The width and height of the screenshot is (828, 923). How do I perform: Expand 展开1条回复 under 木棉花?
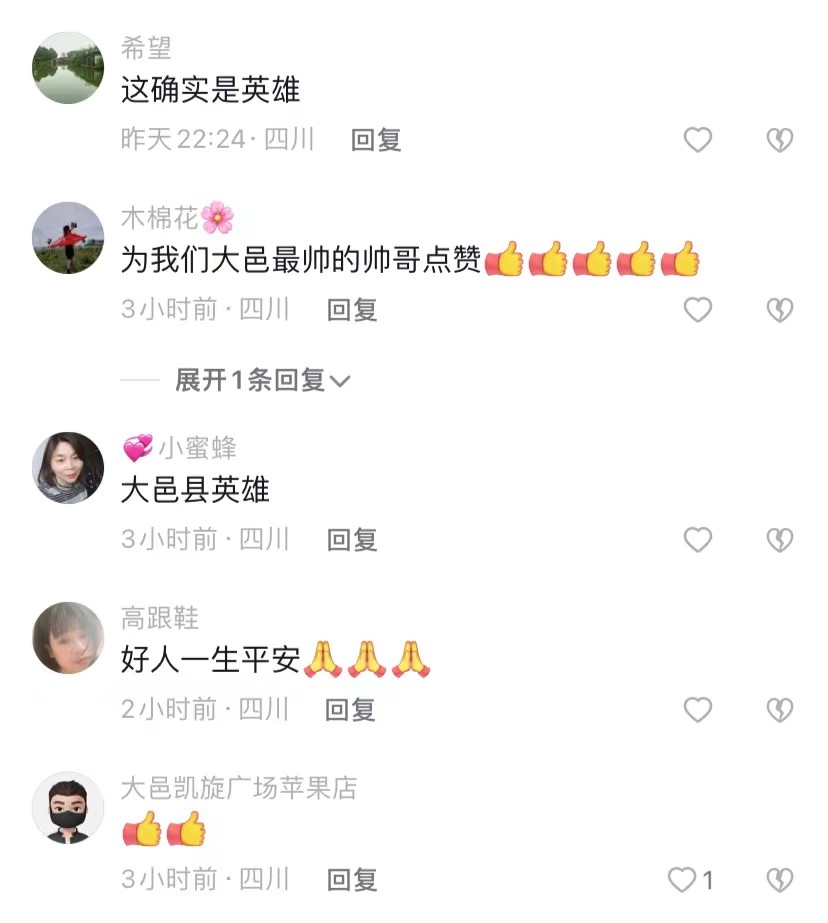pyautogui.click(x=263, y=380)
